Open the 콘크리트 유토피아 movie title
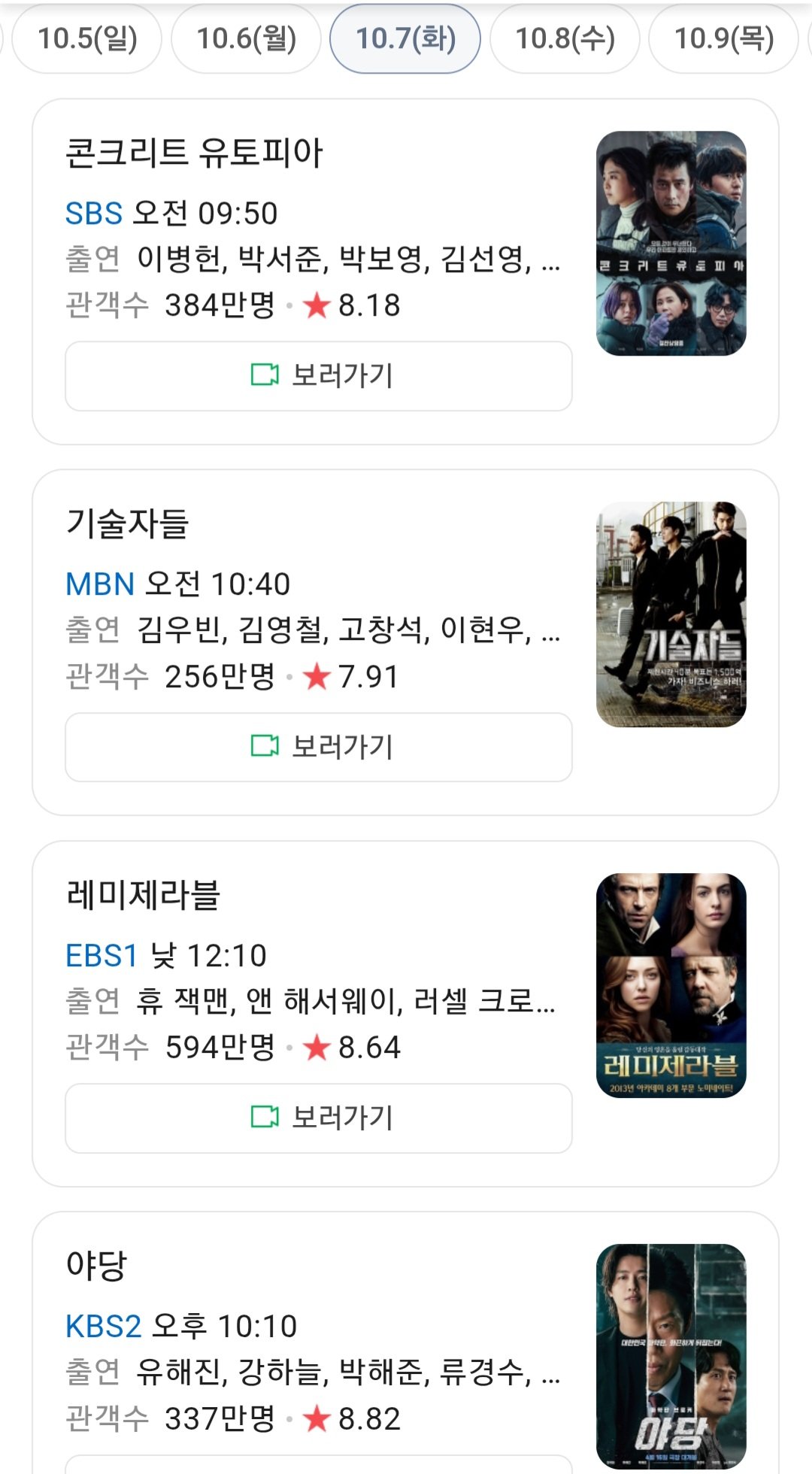Screen dimensions: 812x1474 (194, 153)
